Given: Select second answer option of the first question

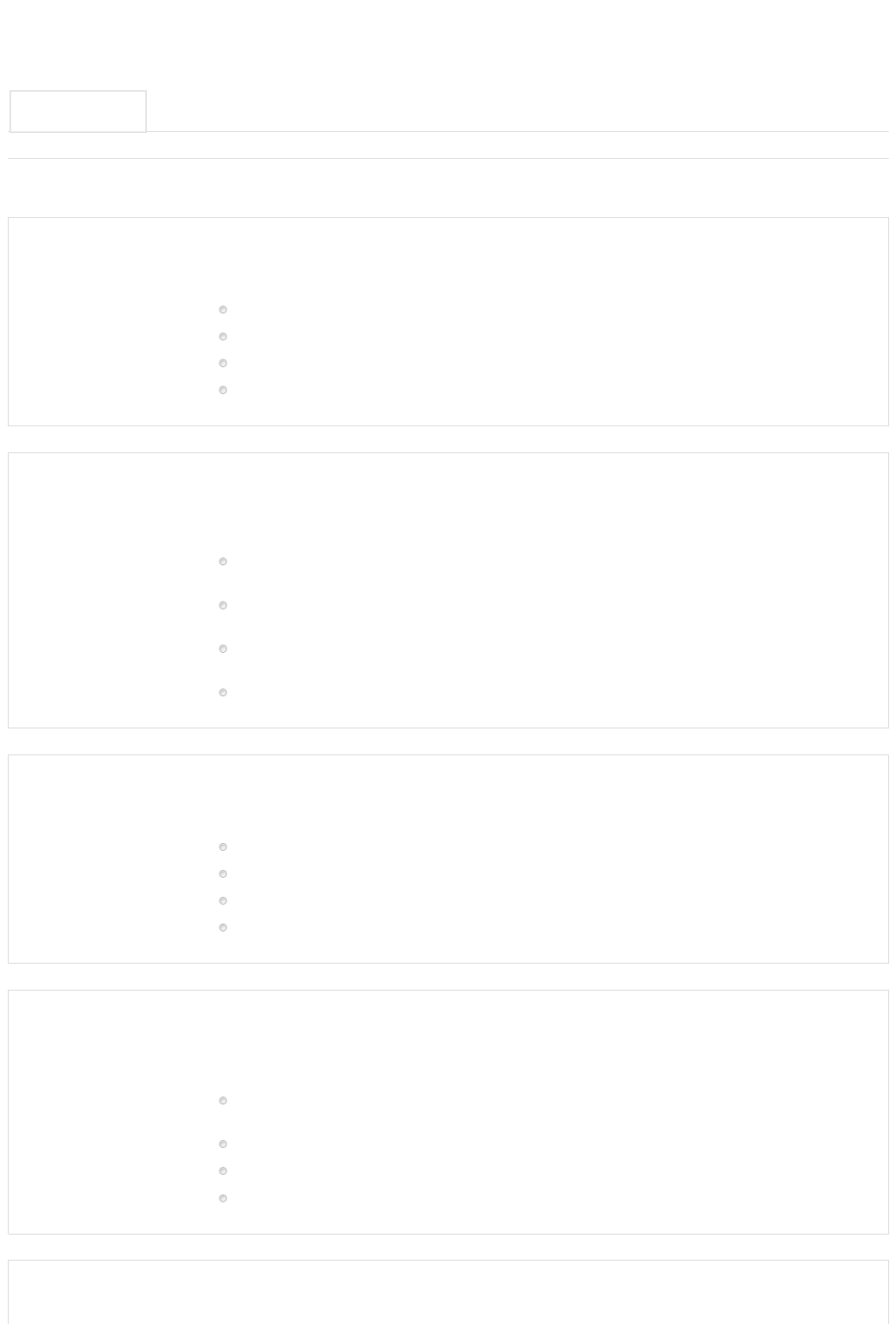Looking at the screenshot, I should [x=223, y=337].
